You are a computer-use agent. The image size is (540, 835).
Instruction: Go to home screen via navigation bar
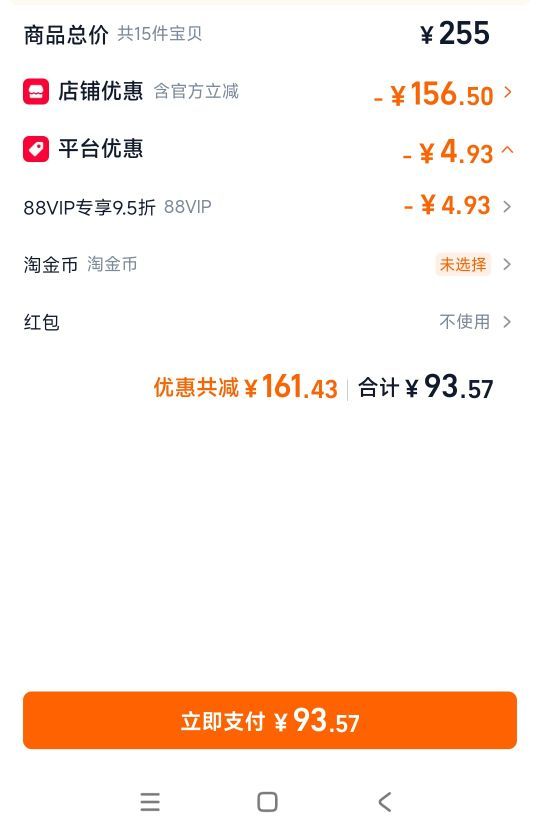point(267,801)
